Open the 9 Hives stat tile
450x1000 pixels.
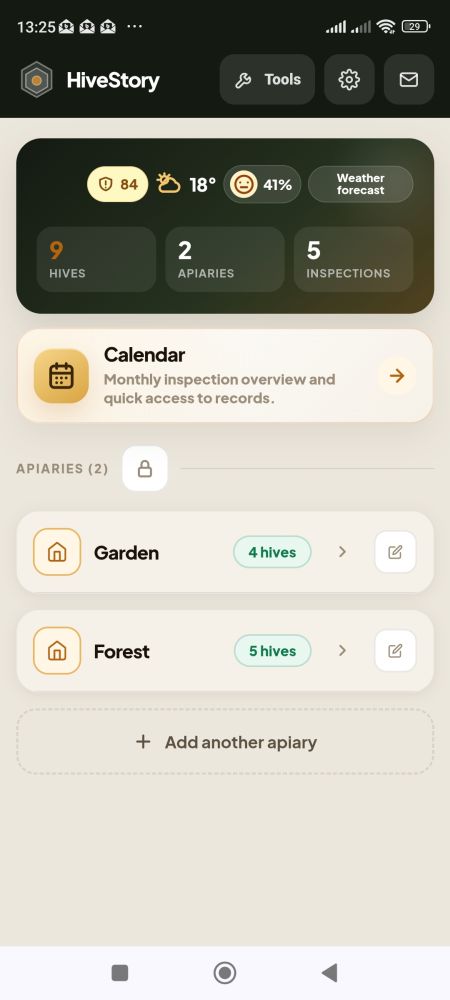96,260
